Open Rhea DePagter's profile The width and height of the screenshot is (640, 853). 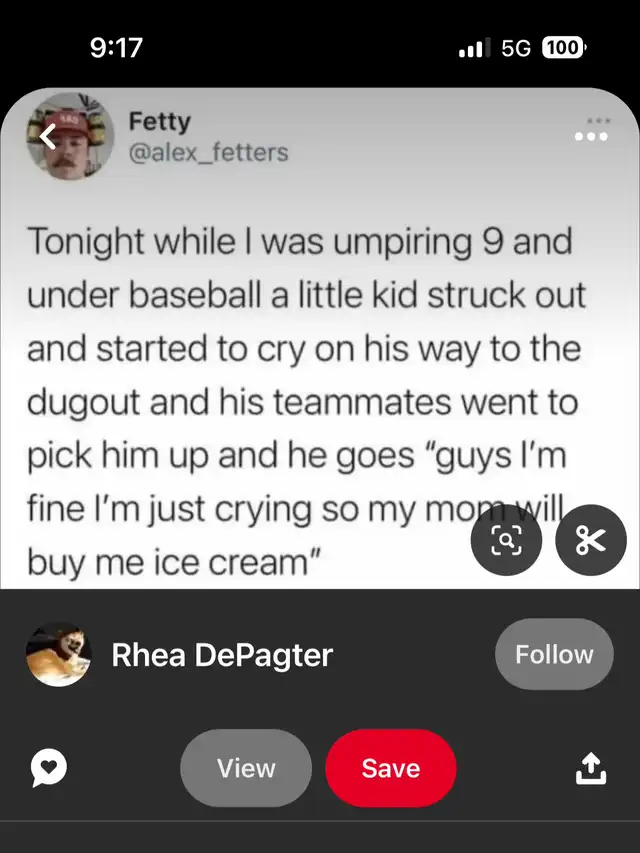(x=221, y=655)
